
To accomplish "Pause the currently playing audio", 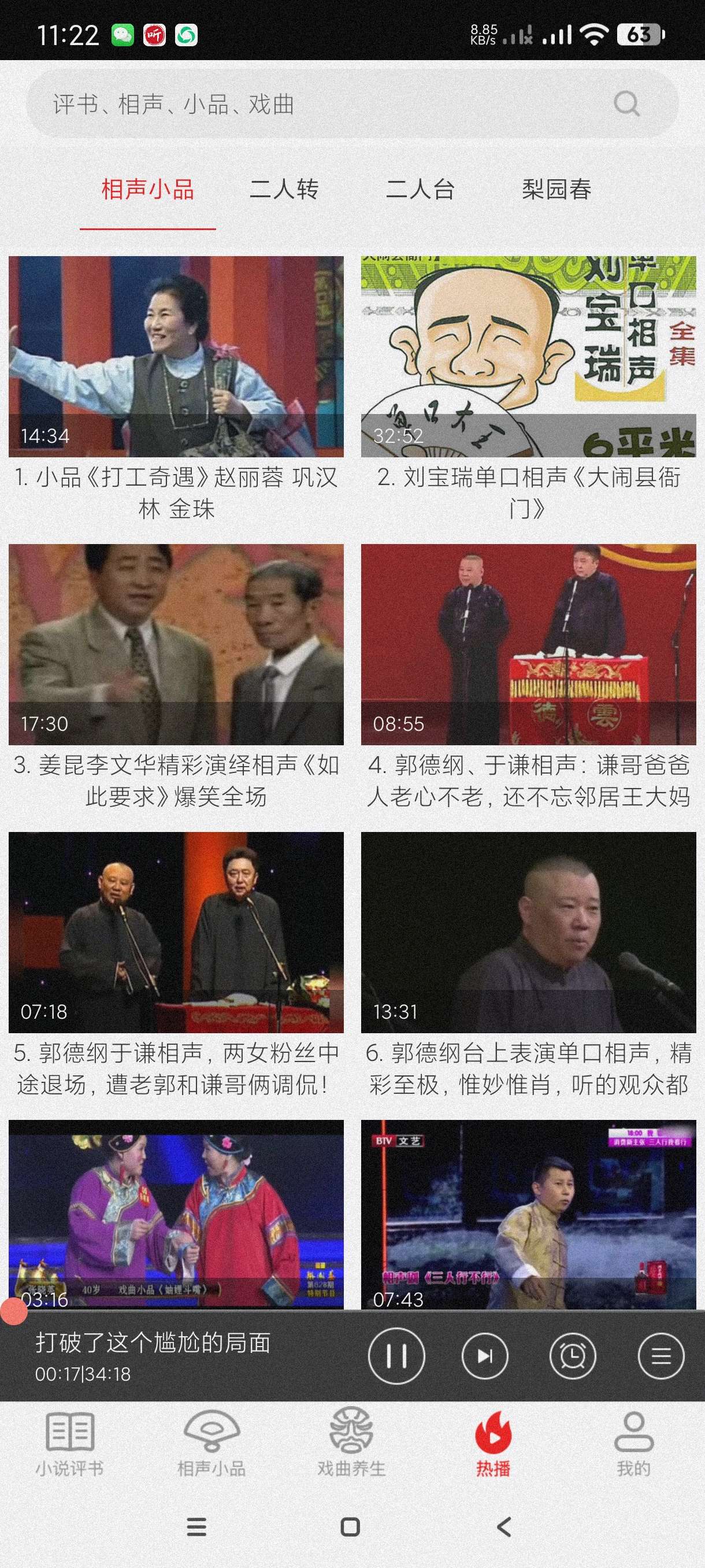I will point(396,1356).
